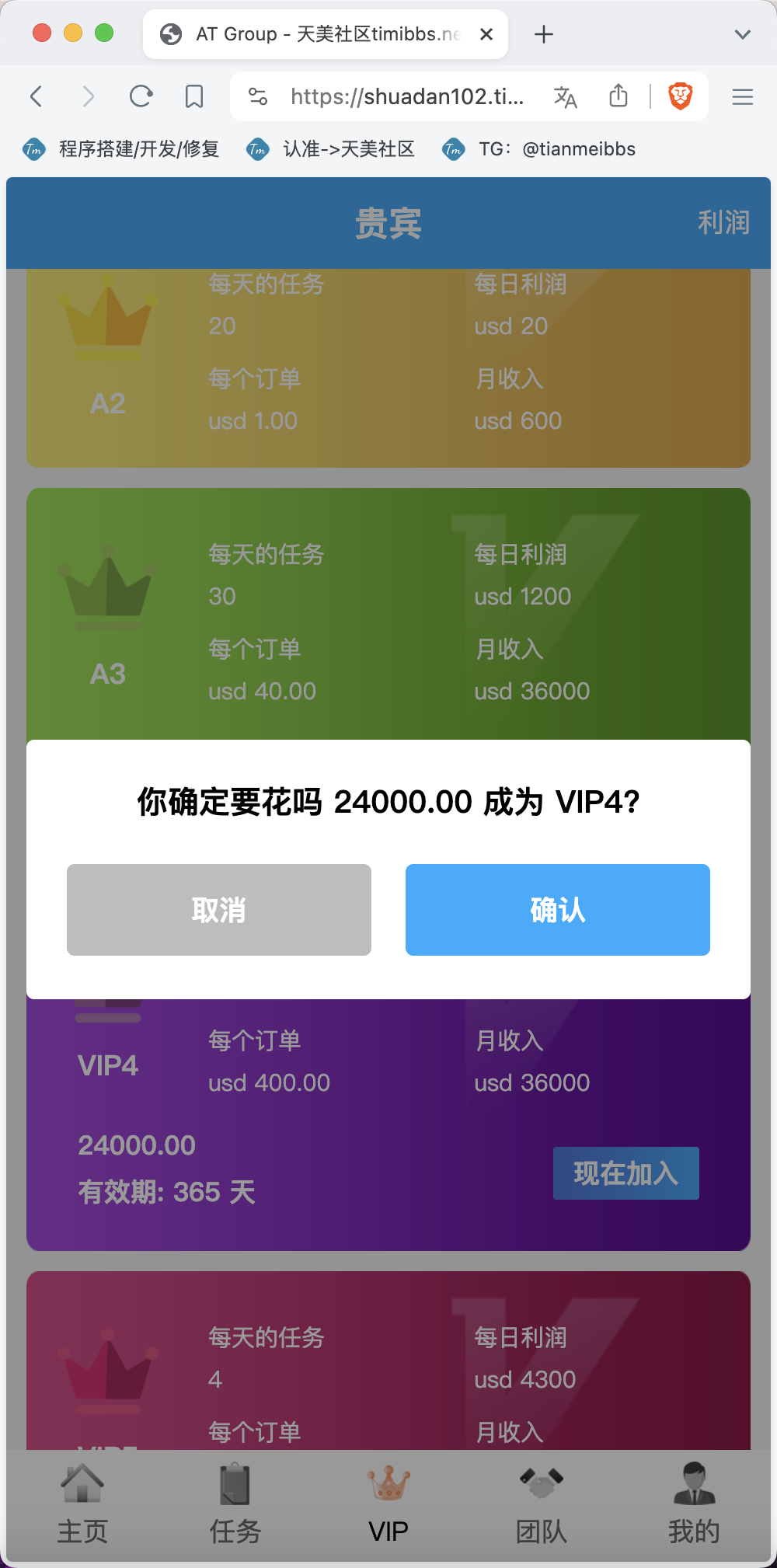Open 利润 in the header
This screenshot has height=1568, width=777.
(x=723, y=222)
